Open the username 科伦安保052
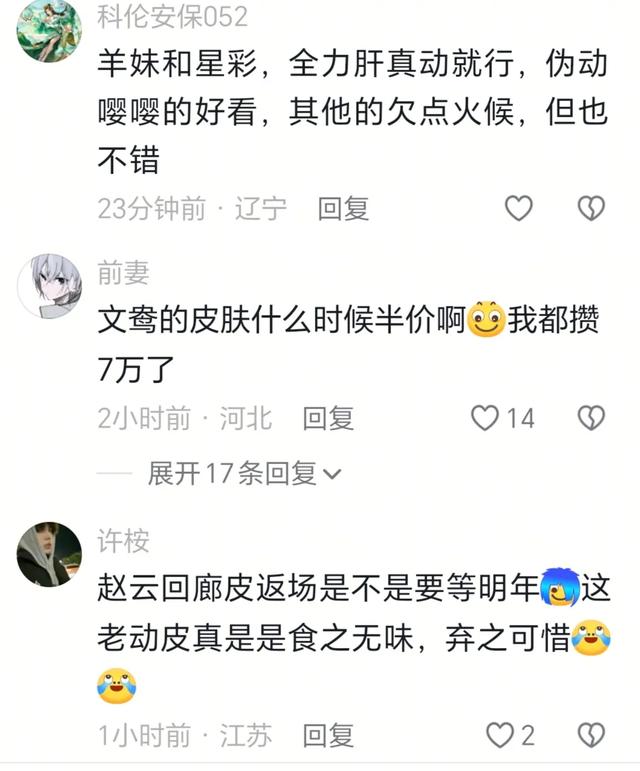The height and width of the screenshot is (771, 640). point(172,16)
